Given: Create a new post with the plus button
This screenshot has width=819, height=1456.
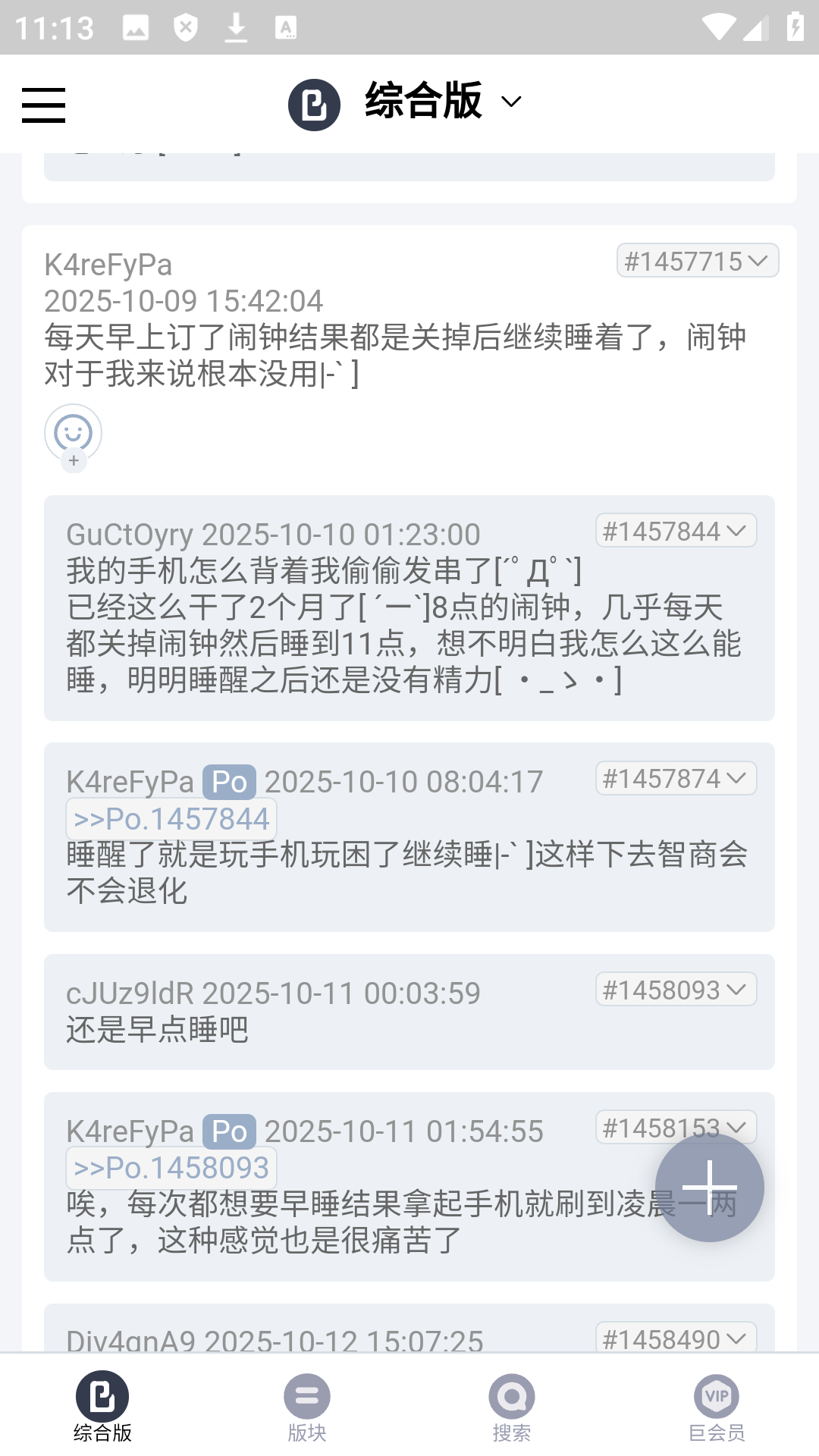Looking at the screenshot, I should (x=709, y=1188).
